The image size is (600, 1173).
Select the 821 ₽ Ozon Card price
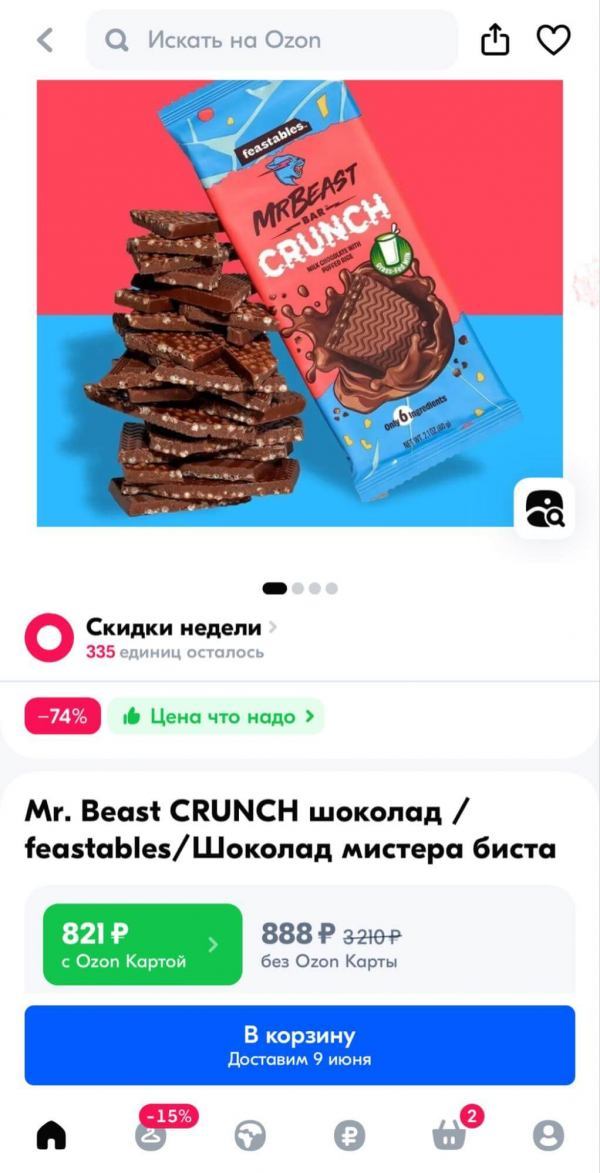[142, 944]
